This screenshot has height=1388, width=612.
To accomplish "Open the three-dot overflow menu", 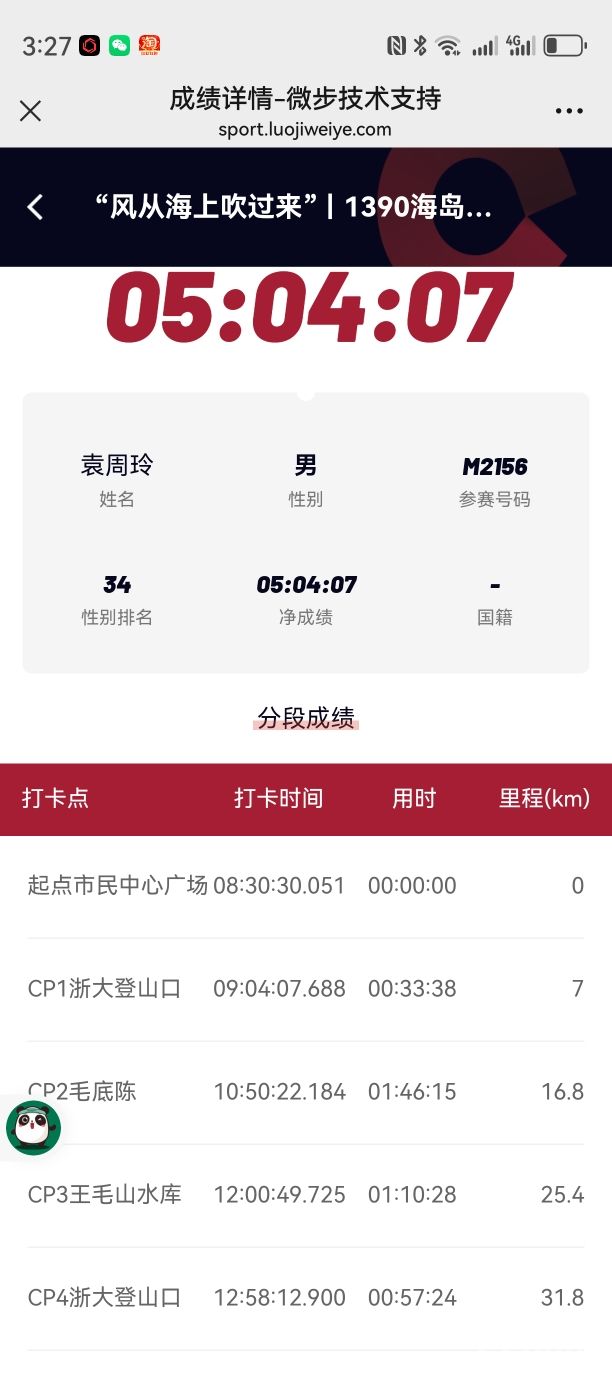I will coord(569,111).
